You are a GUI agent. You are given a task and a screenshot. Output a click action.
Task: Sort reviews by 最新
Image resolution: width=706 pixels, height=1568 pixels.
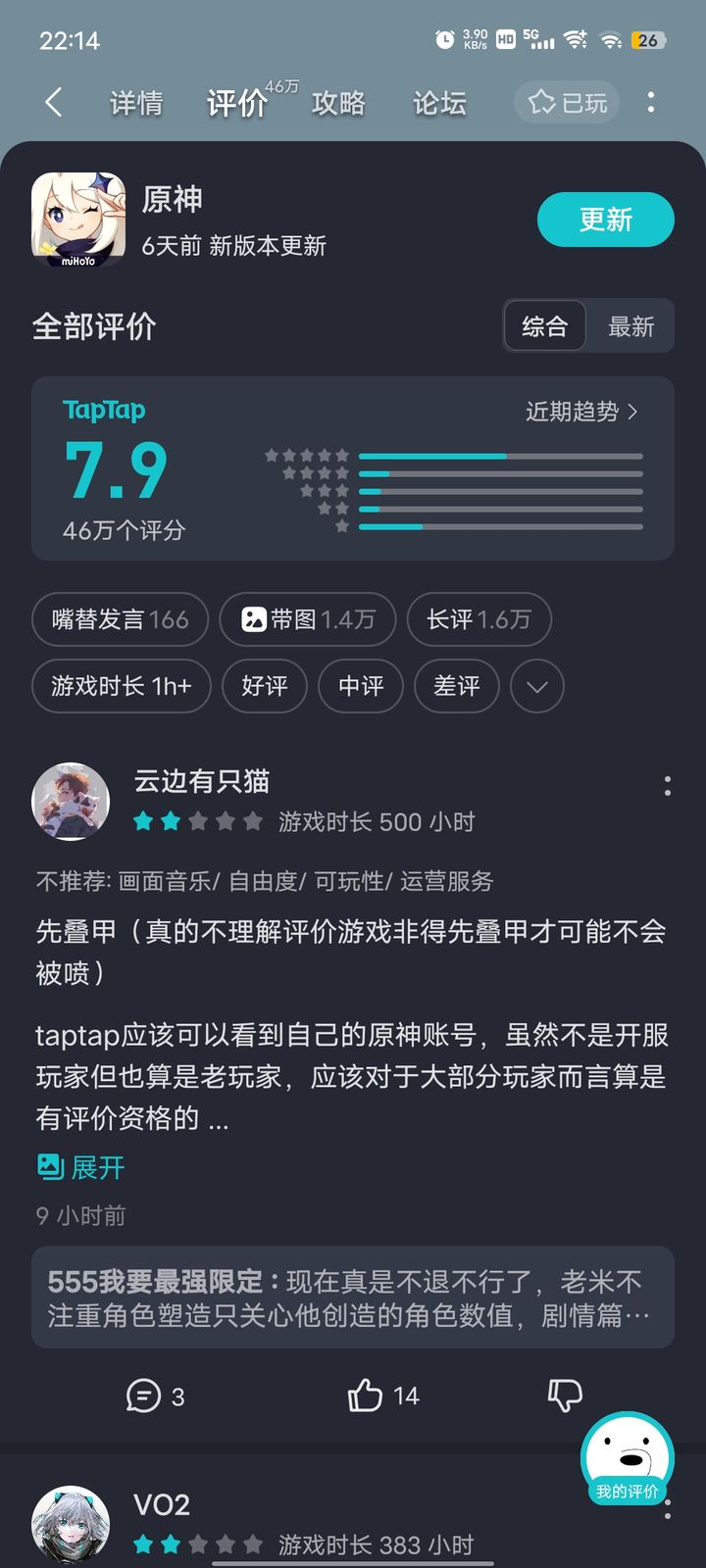pyautogui.click(x=630, y=326)
